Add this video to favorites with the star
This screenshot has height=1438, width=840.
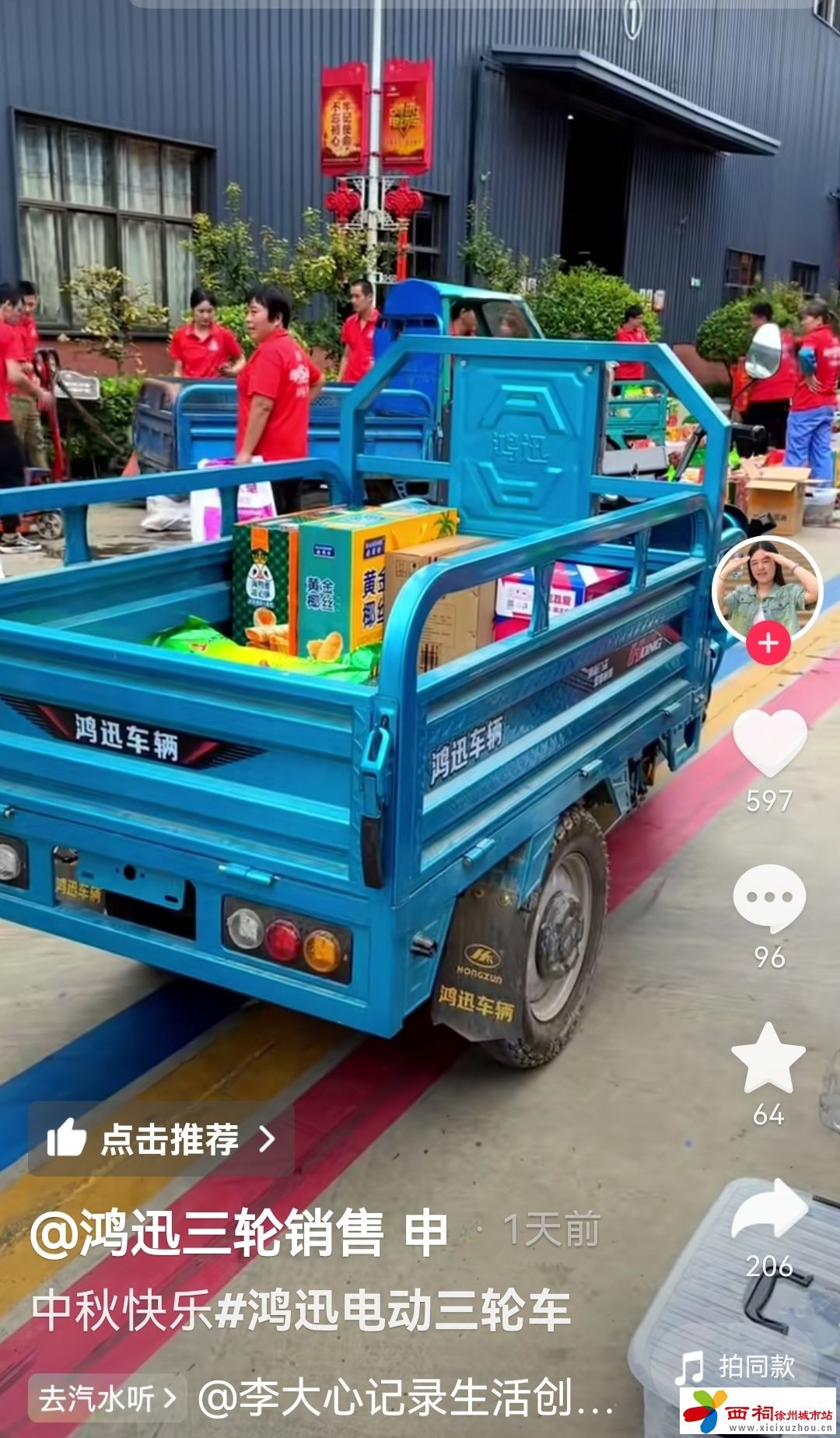tap(768, 1058)
